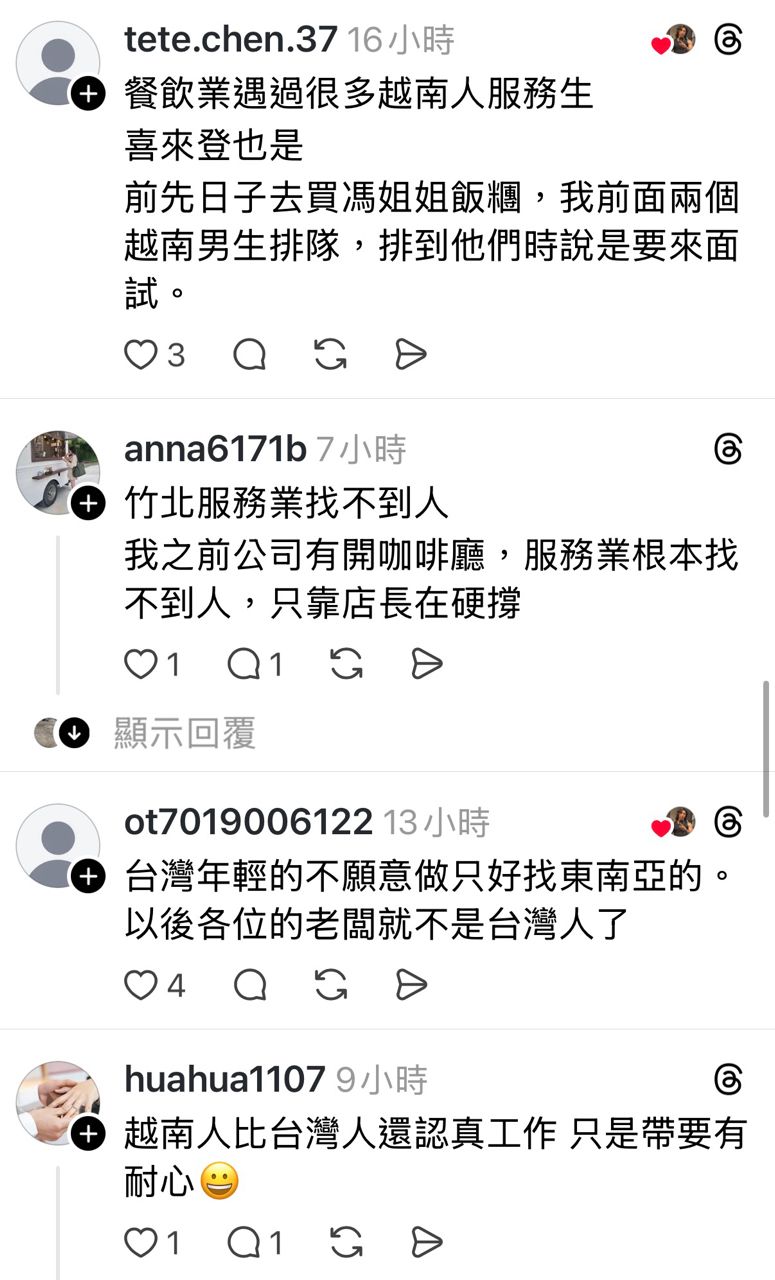Viewport: 775px width, 1280px height.
Task: Repost anna6171b's comment
Action: pos(346,664)
